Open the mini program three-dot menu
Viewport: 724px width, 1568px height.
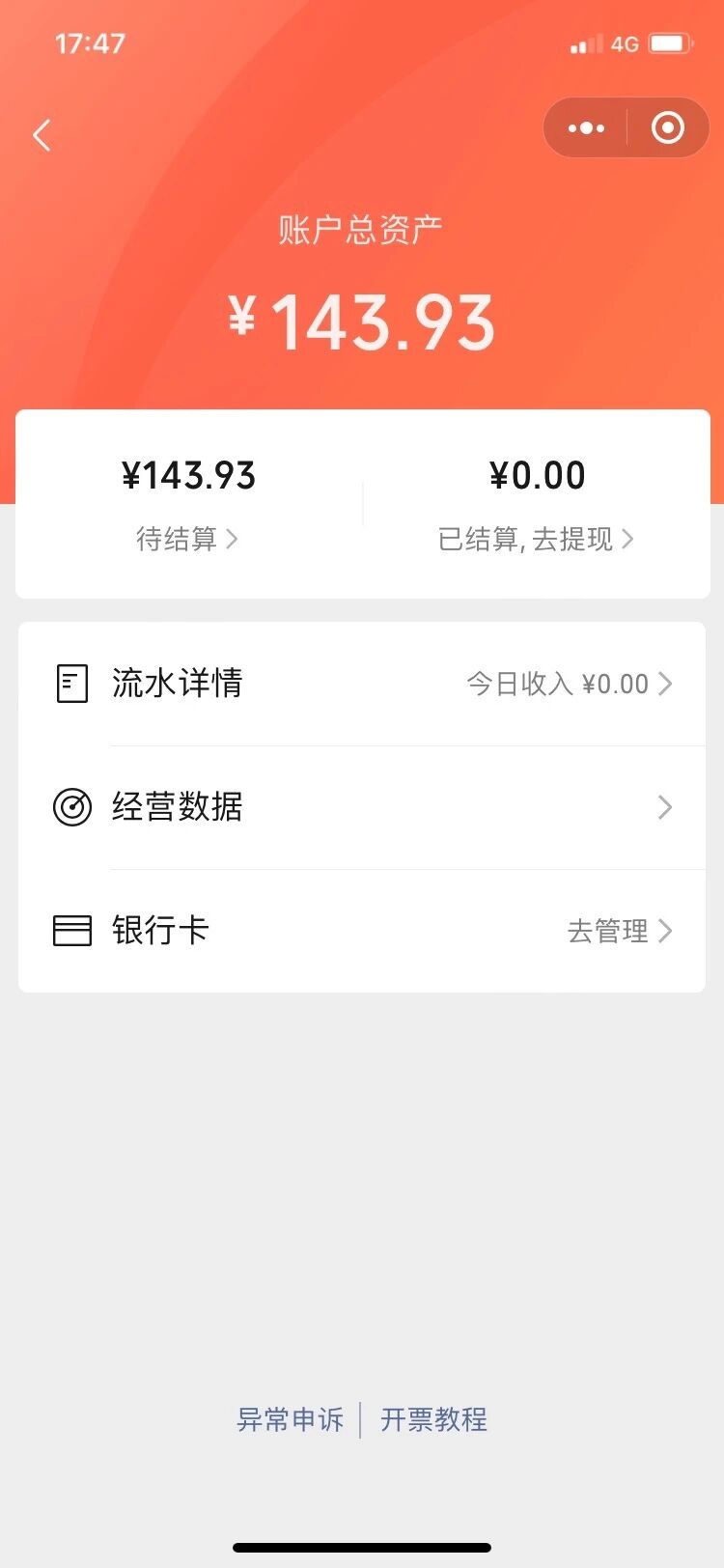[586, 127]
